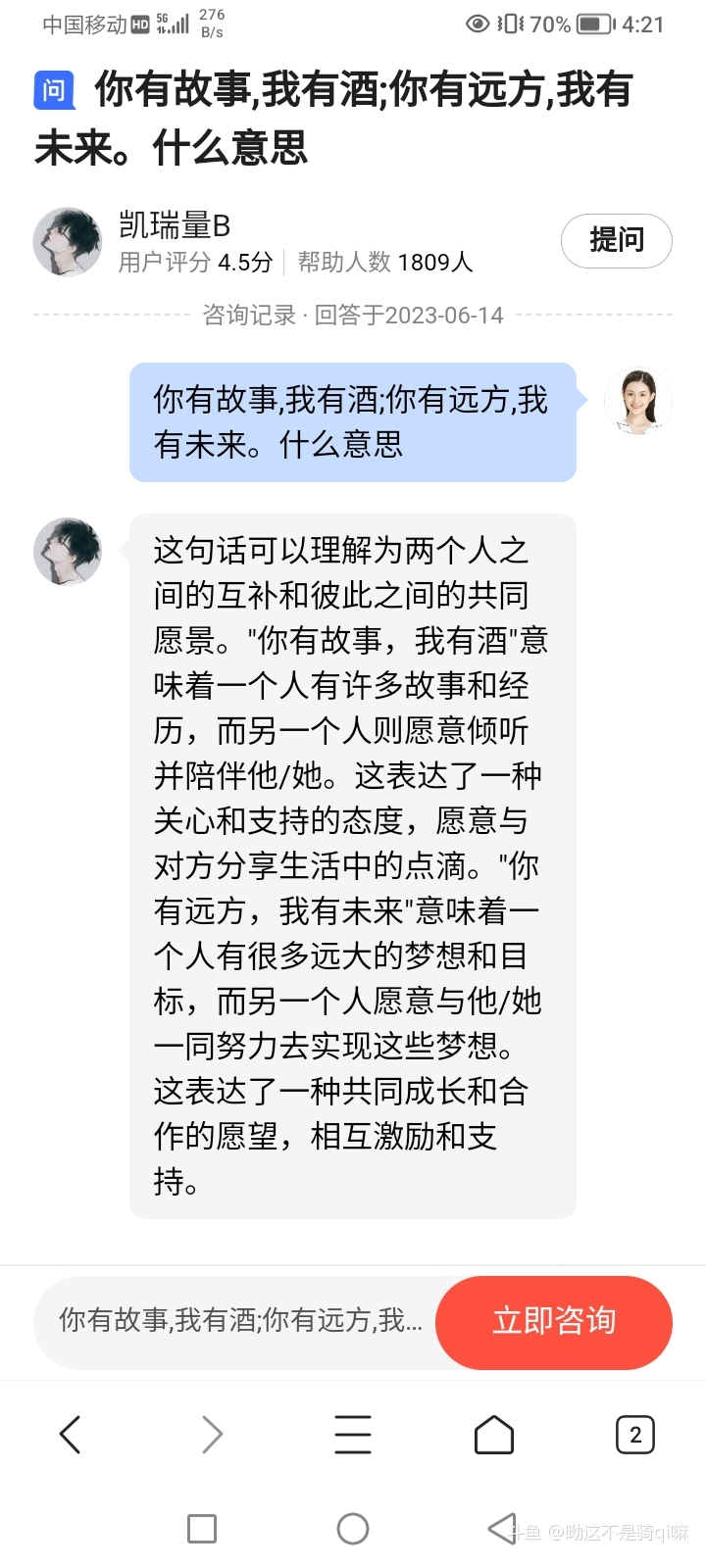Tap the 立即咨询 button

tap(554, 1321)
